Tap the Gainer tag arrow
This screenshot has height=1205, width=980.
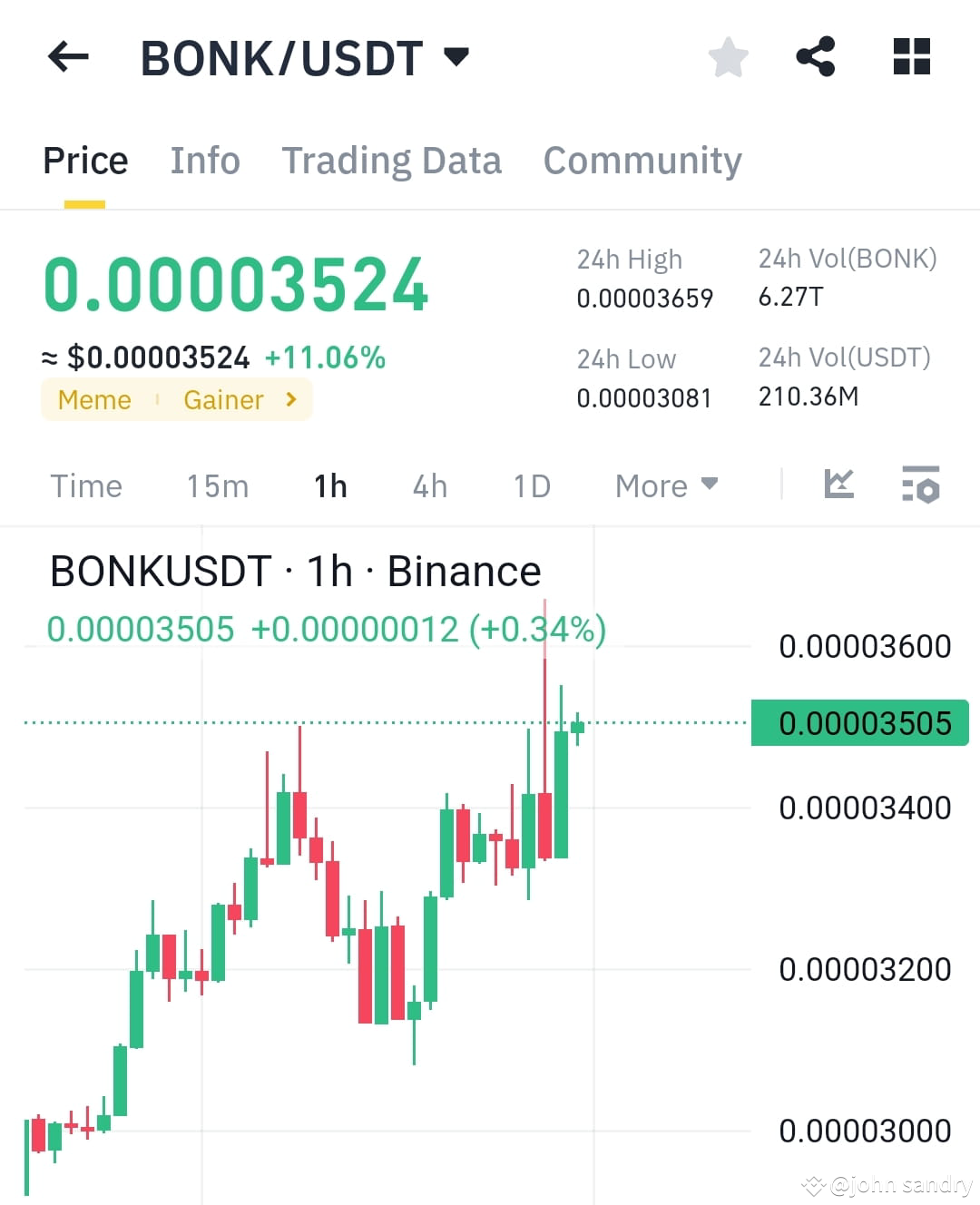pyautogui.click(x=289, y=399)
